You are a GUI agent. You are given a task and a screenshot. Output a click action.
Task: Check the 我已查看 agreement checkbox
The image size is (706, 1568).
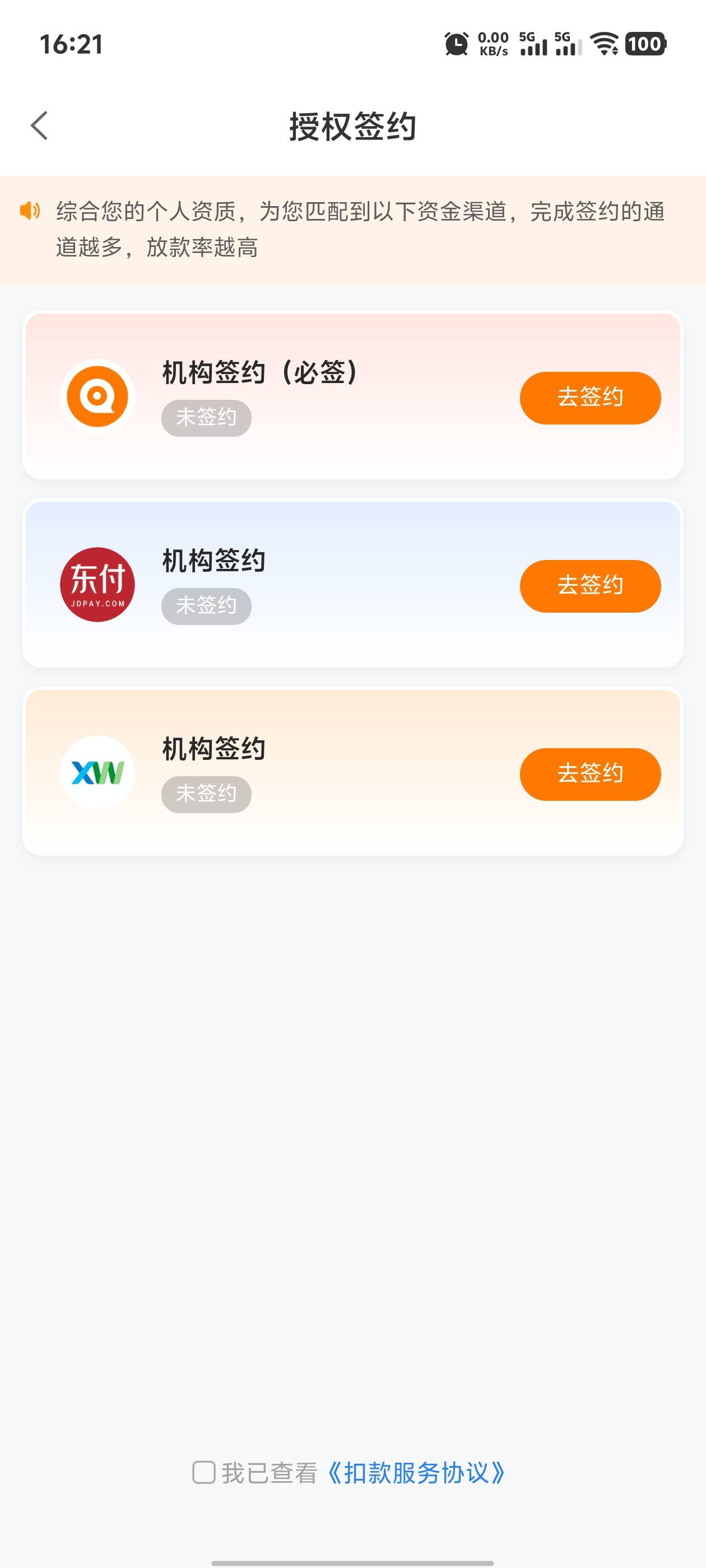204,1472
